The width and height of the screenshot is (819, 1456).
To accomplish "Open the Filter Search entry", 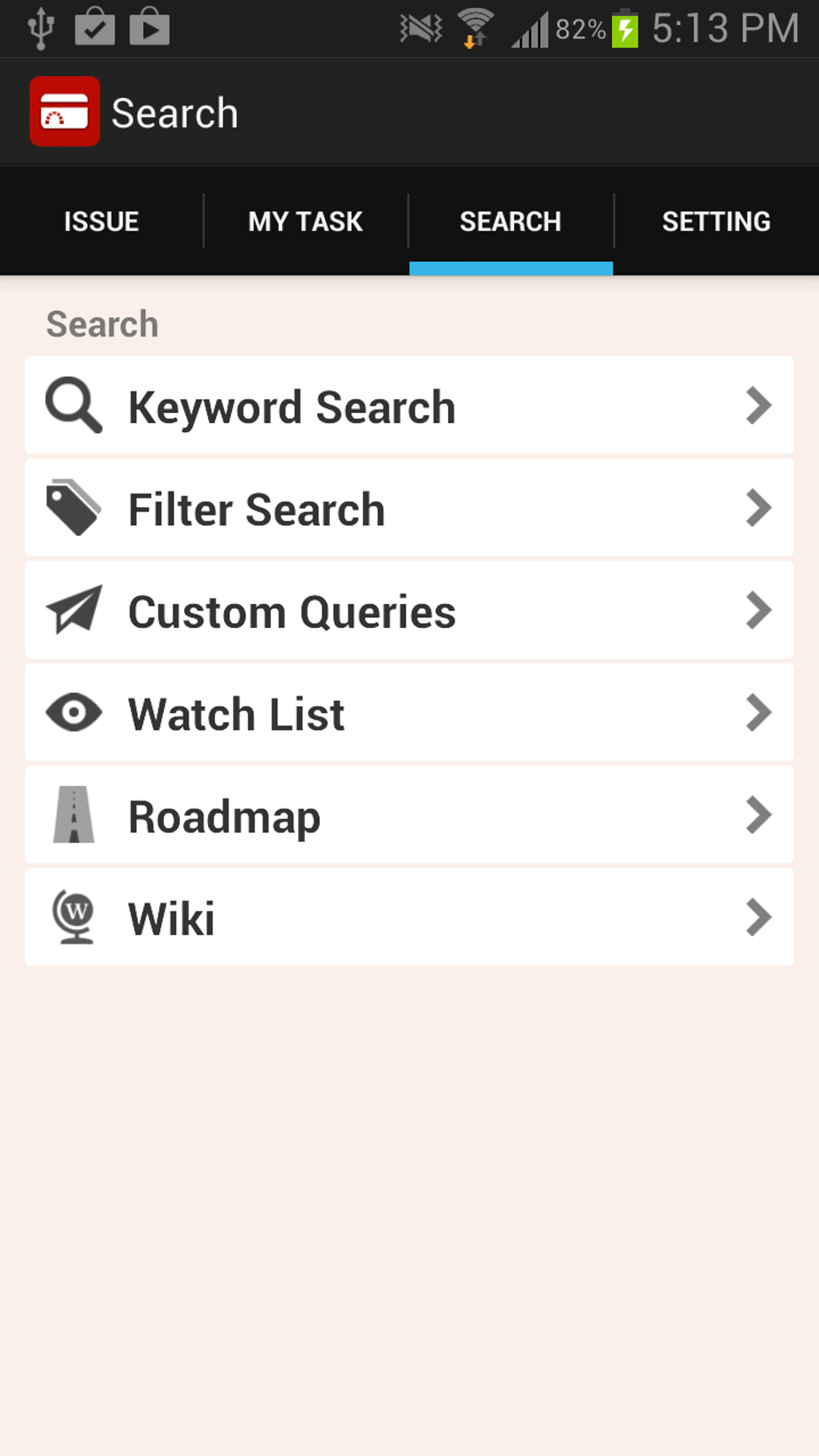I will tap(409, 508).
